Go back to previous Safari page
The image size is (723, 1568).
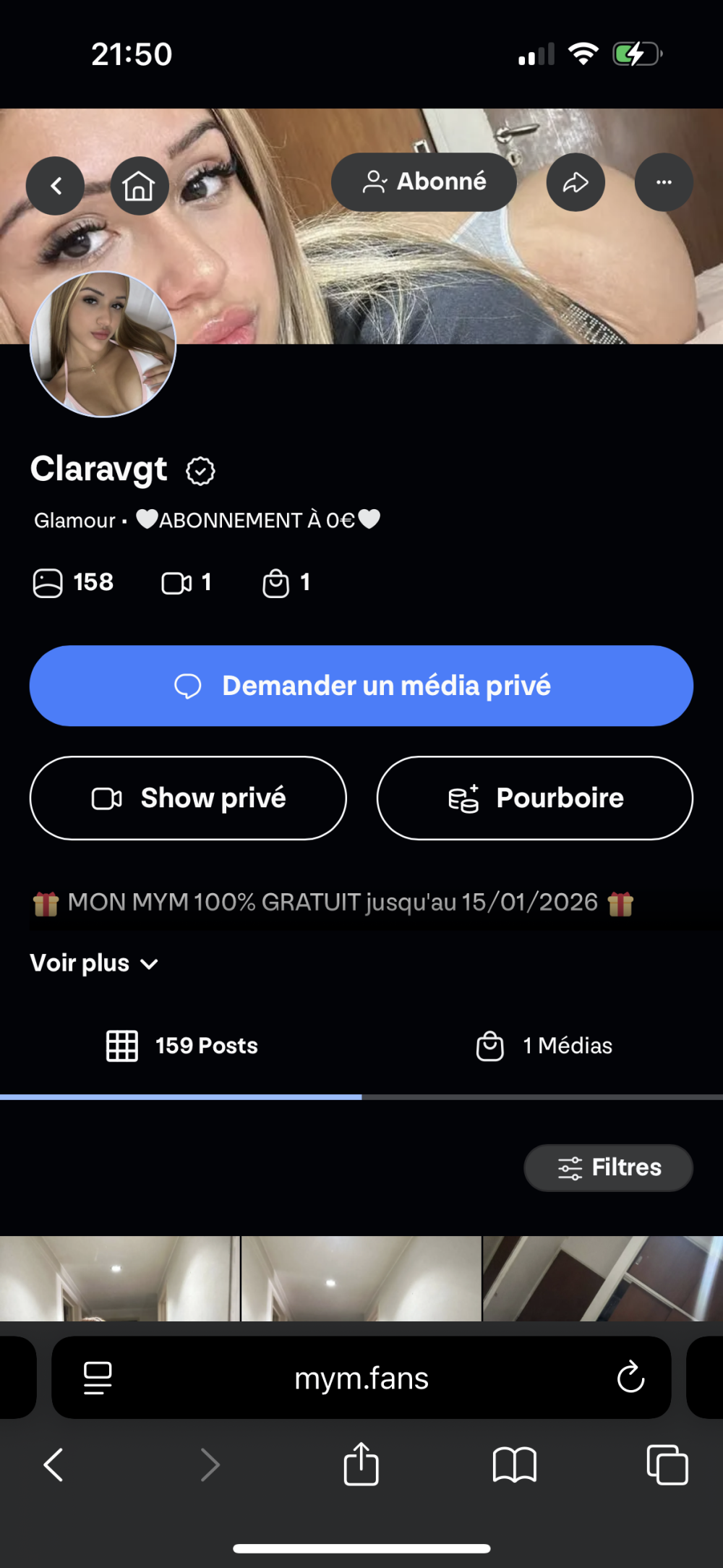click(54, 1465)
